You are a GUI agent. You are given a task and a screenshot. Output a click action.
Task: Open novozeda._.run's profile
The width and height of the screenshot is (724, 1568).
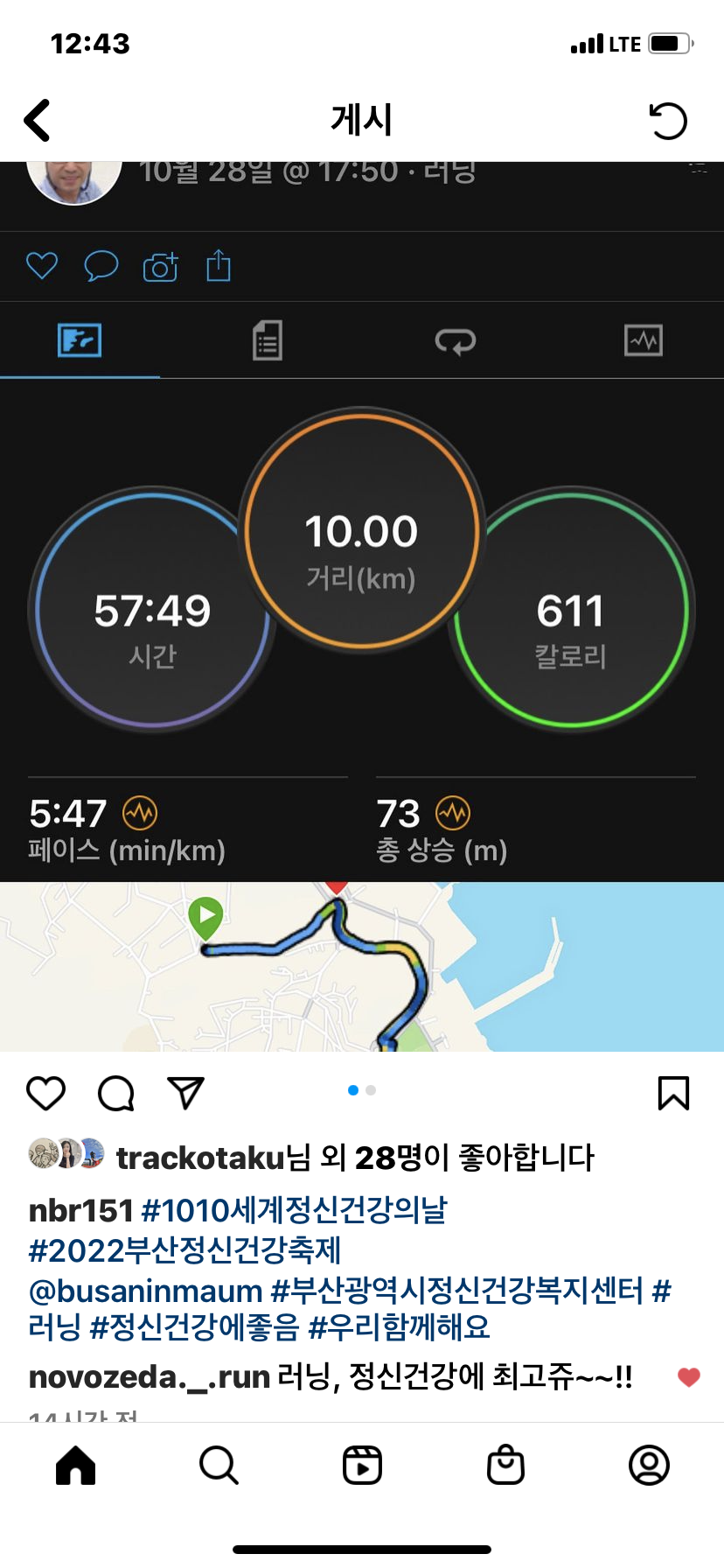pyautogui.click(x=149, y=1377)
